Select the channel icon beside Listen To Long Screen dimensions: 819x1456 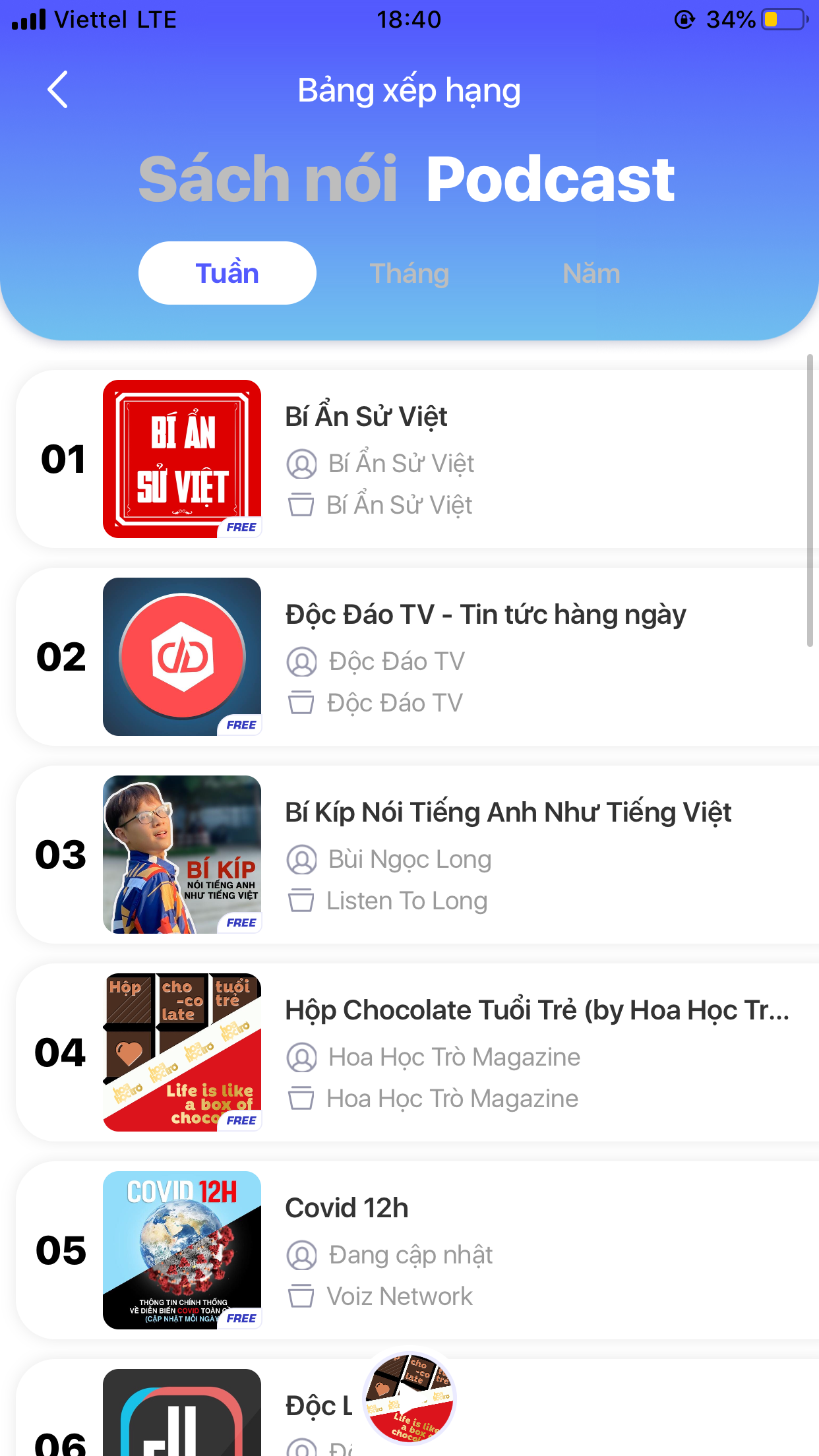302,901
